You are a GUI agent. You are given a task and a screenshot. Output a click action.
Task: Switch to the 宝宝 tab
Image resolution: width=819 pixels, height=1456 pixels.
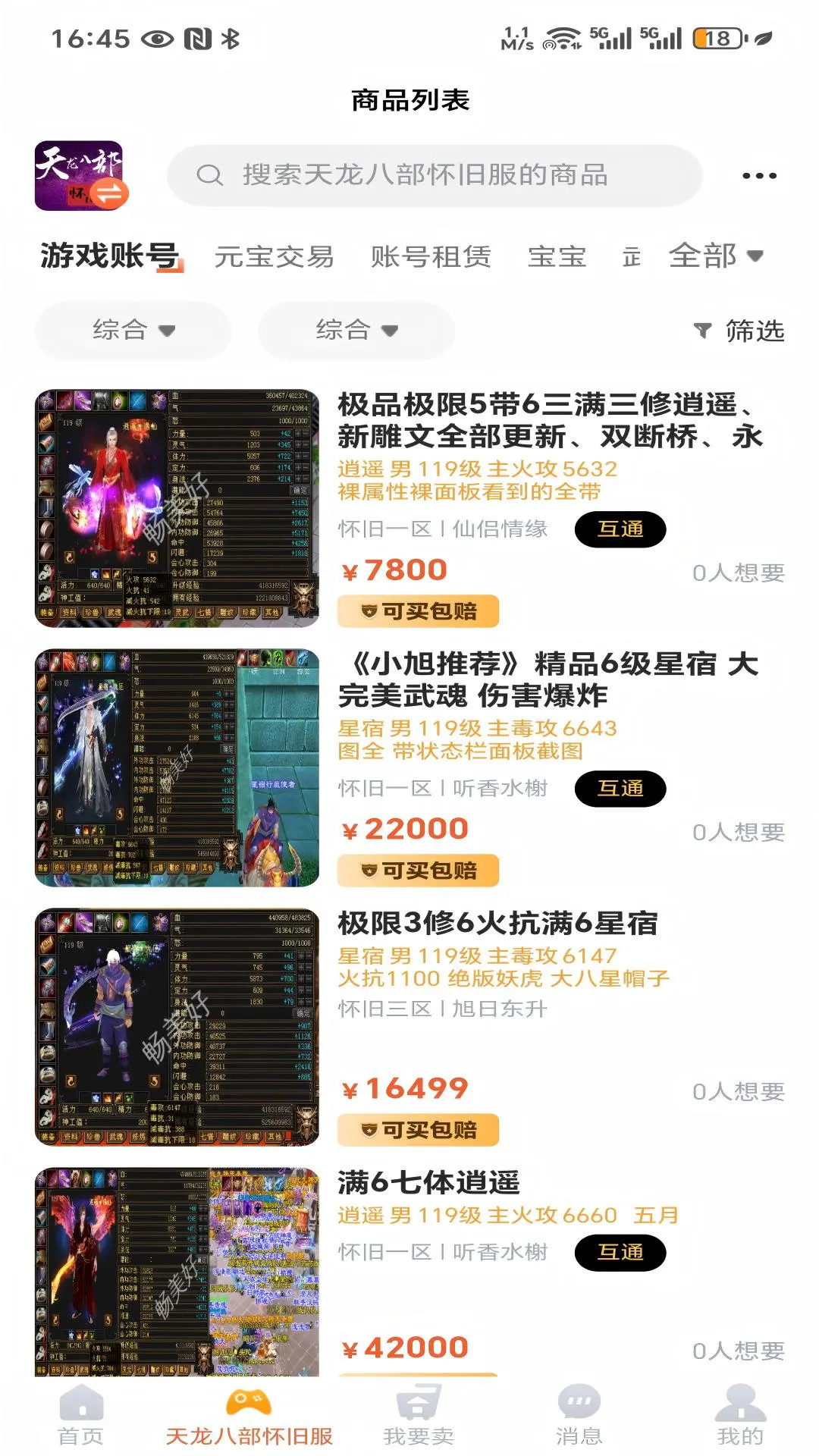(x=557, y=257)
